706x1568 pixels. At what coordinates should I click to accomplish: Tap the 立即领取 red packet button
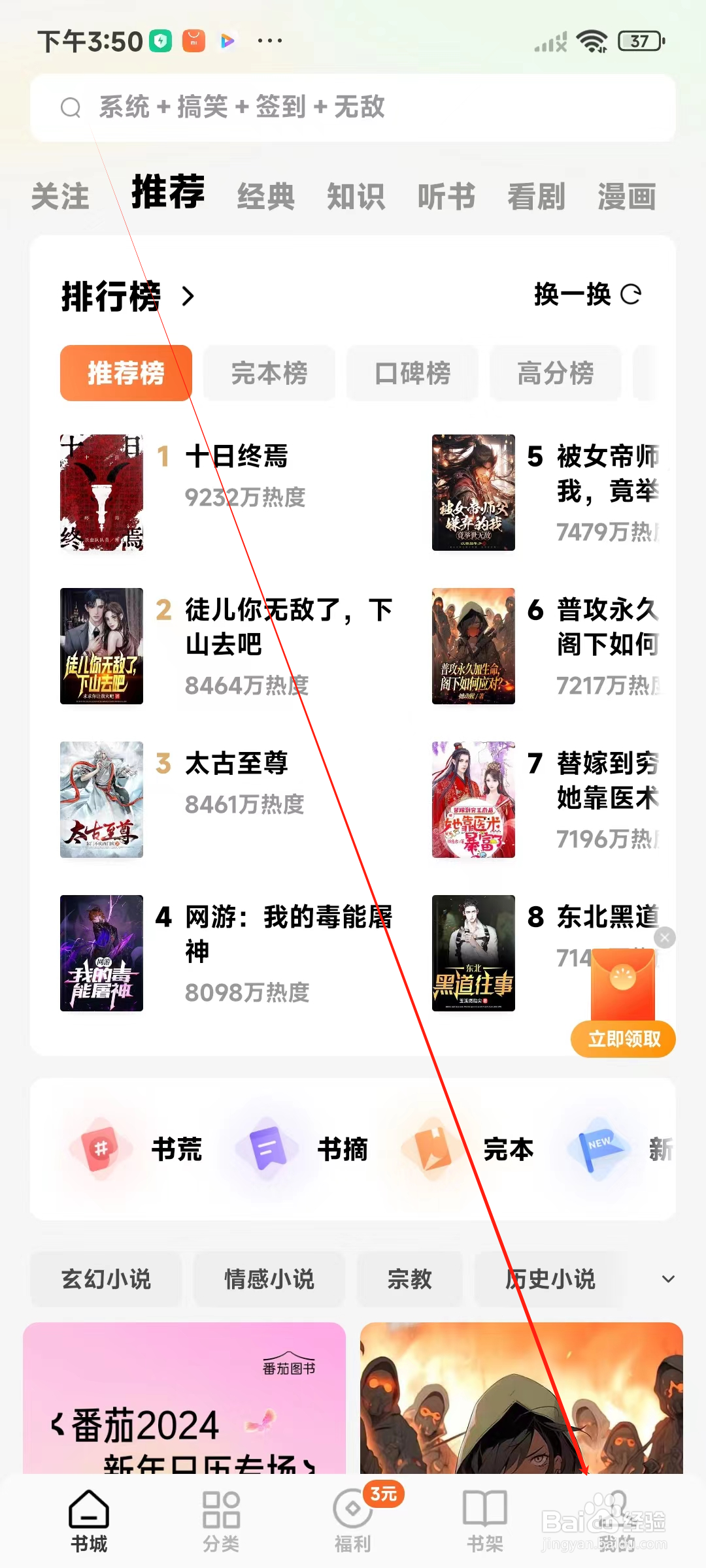(622, 1038)
